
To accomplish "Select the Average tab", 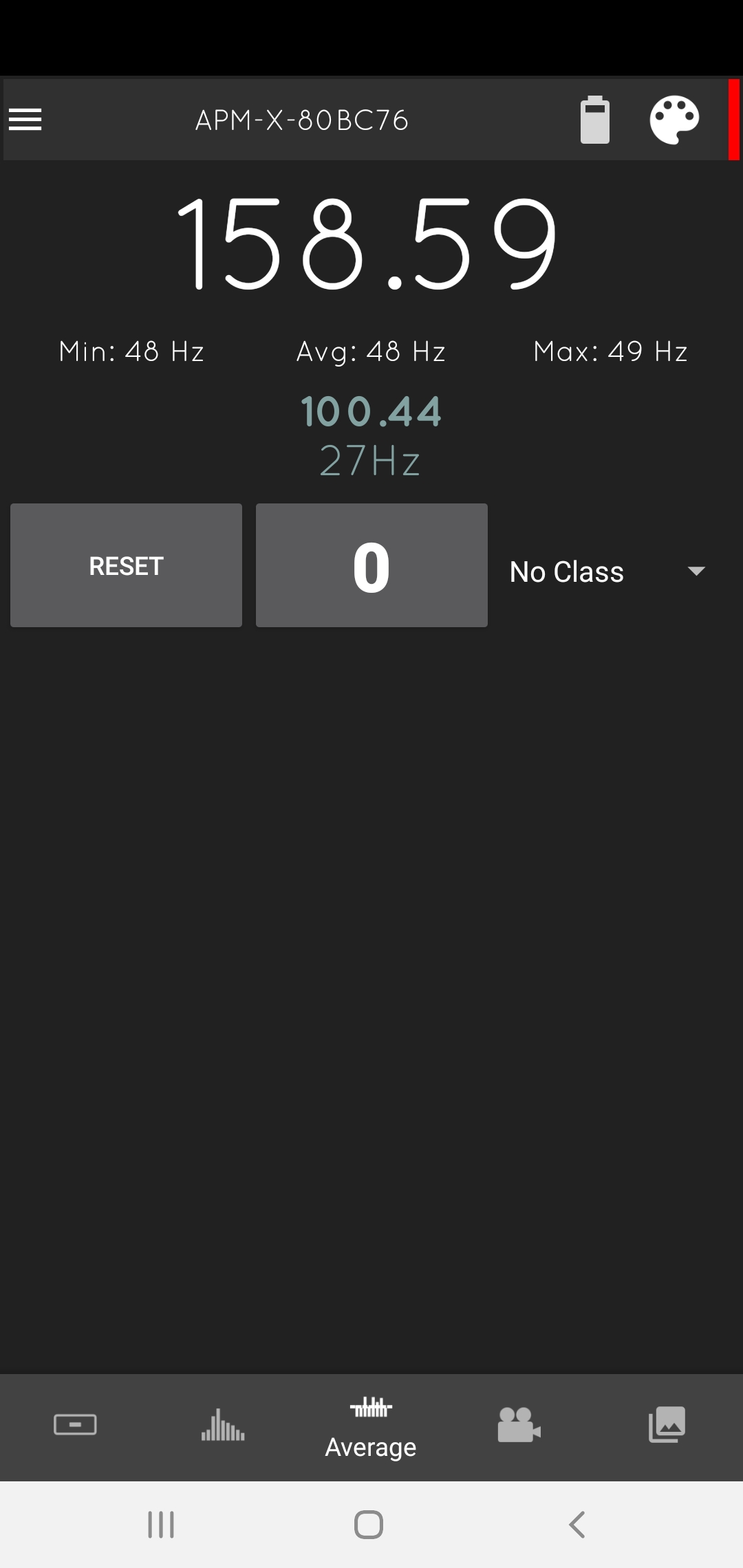I will 371,1428.
